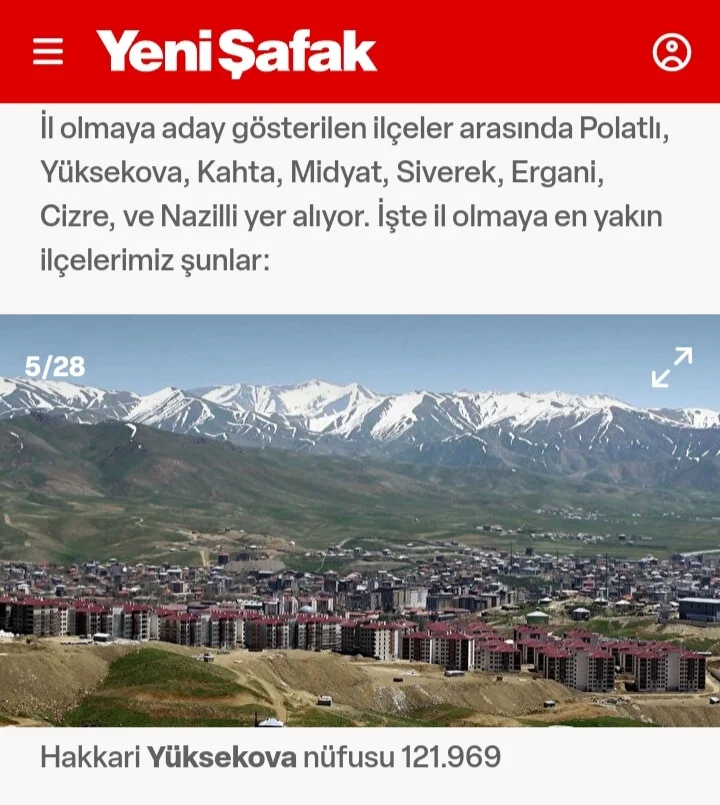Open the hamburger navigation menu
This screenshot has width=720, height=805.
48,52
